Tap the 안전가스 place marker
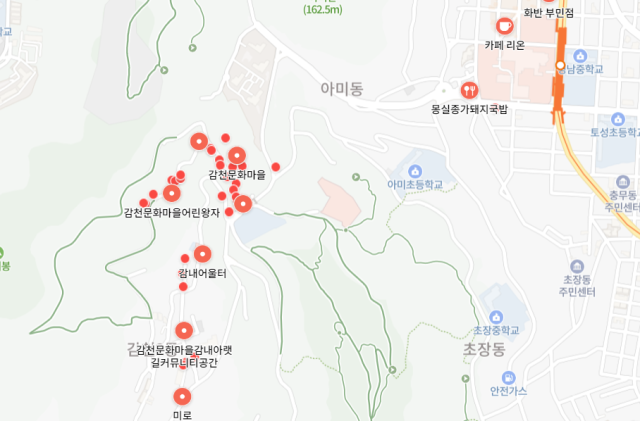The width and height of the screenshot is (640, 421). tap(508, 377)
